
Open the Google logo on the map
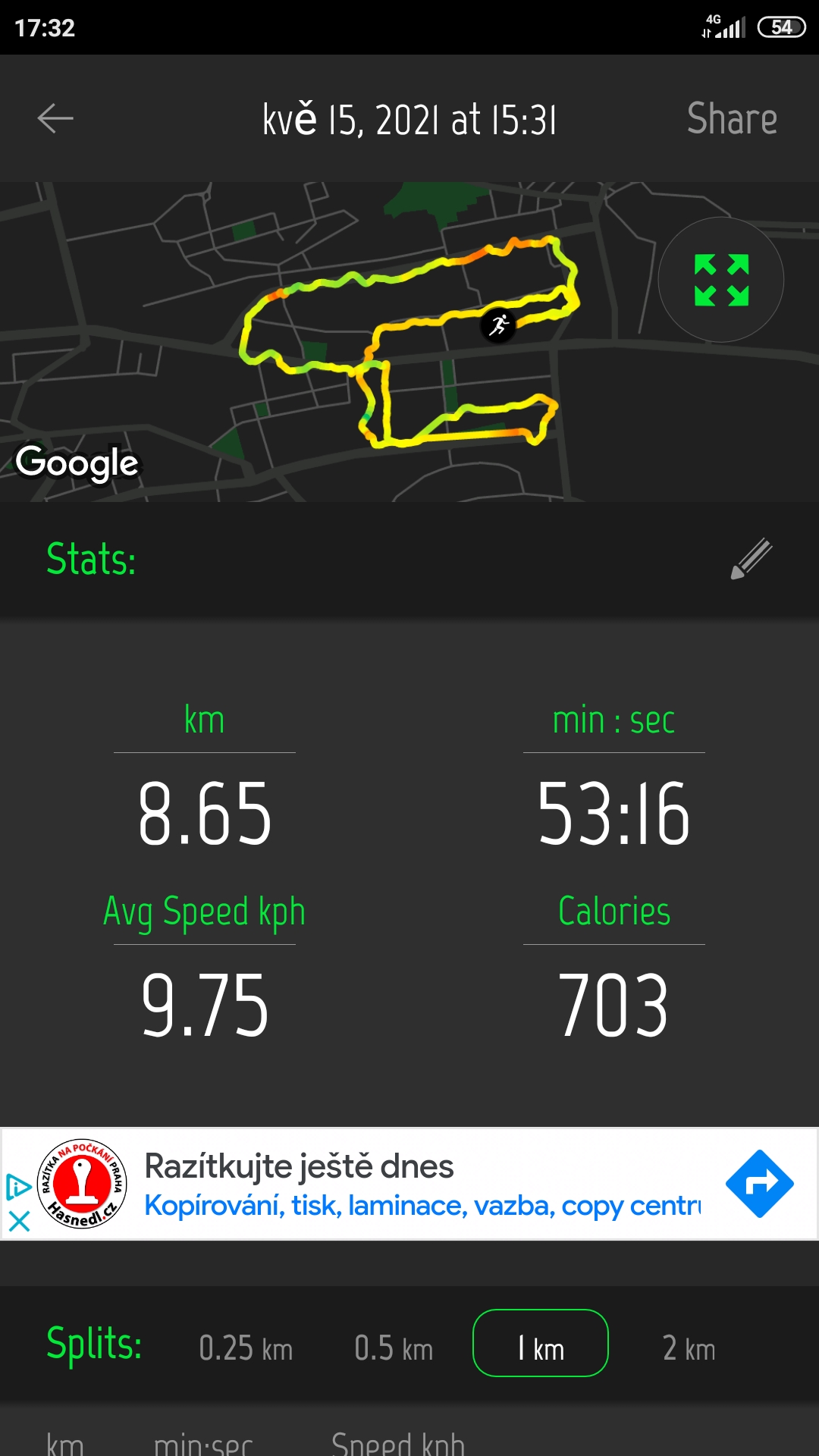[77, 463]
